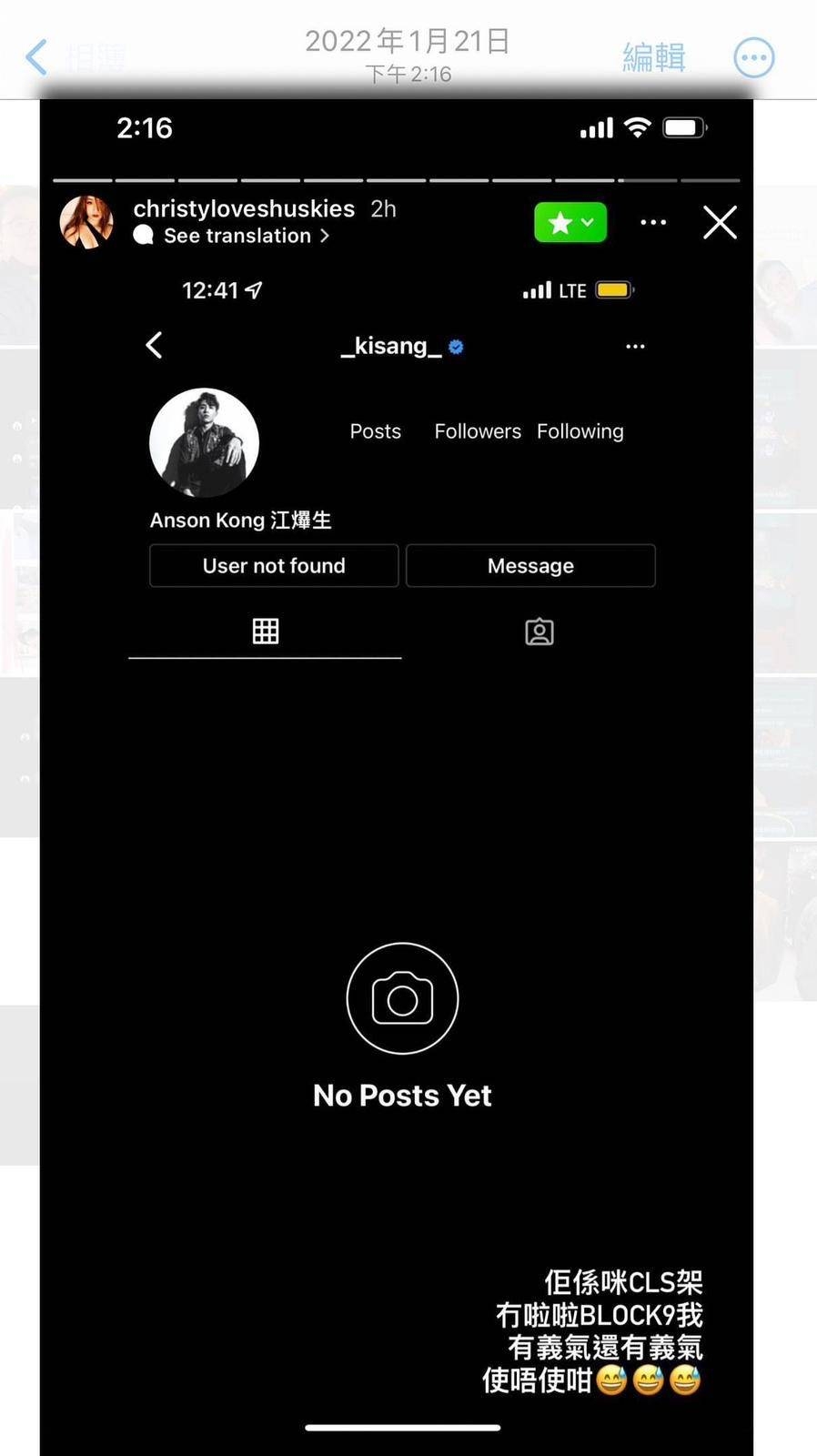Open the more options circle menu

click(753, 58)
